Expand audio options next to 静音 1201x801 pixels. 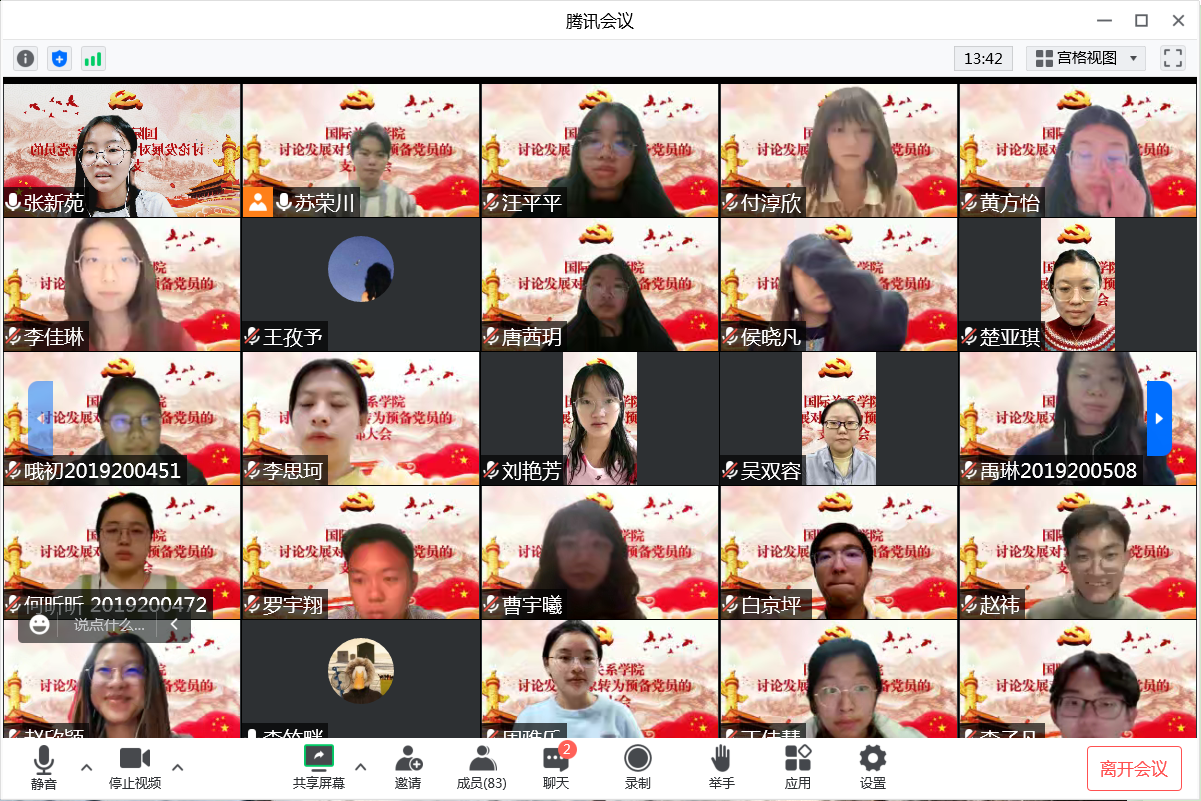86,768
